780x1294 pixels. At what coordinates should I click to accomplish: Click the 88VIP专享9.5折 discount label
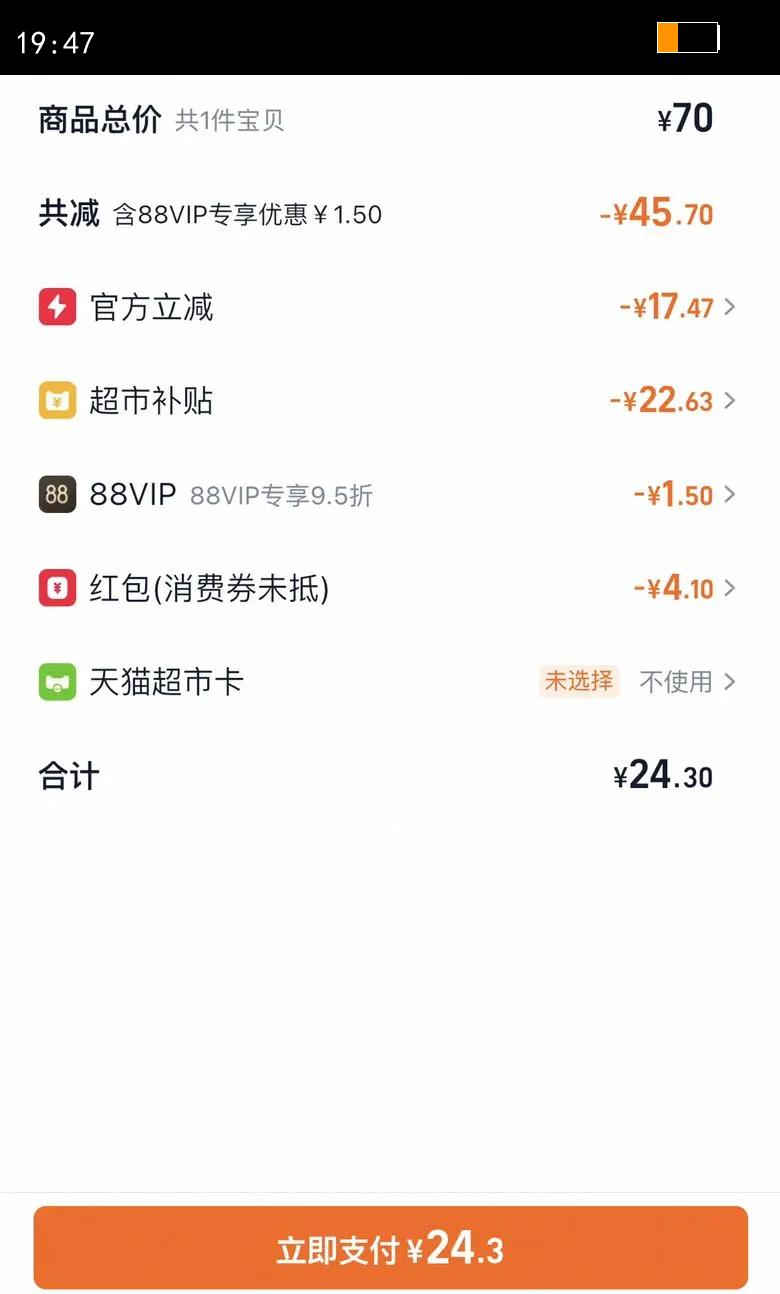point(283,495)
